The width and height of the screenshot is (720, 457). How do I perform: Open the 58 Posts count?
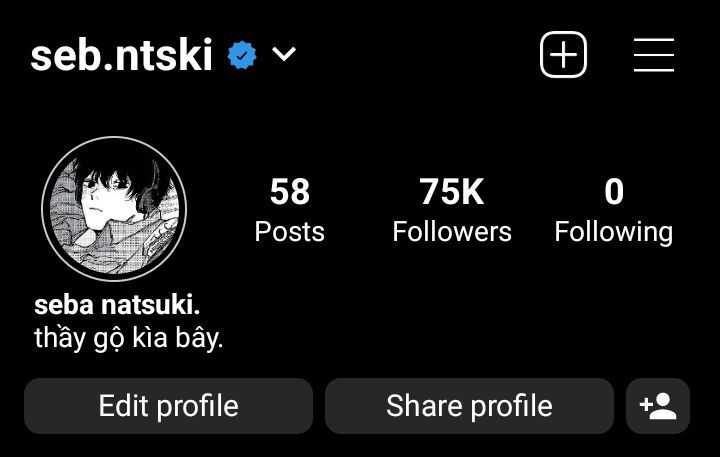[289, 210]
